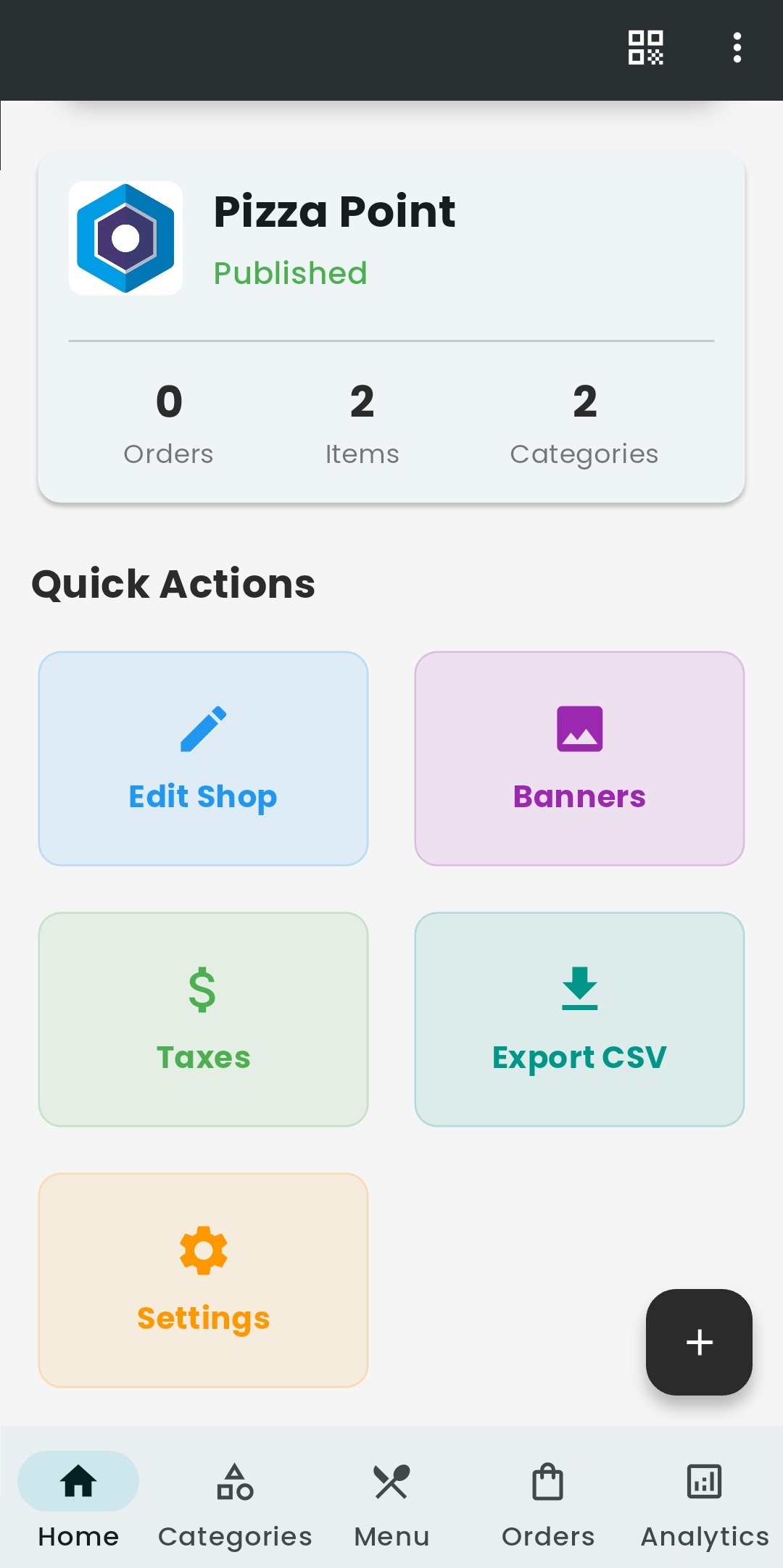The height and width of the screenshot is (1568, 783).
Task: Select the Menu utensils icon in bottom navigation
Action: pos(391,1482)
